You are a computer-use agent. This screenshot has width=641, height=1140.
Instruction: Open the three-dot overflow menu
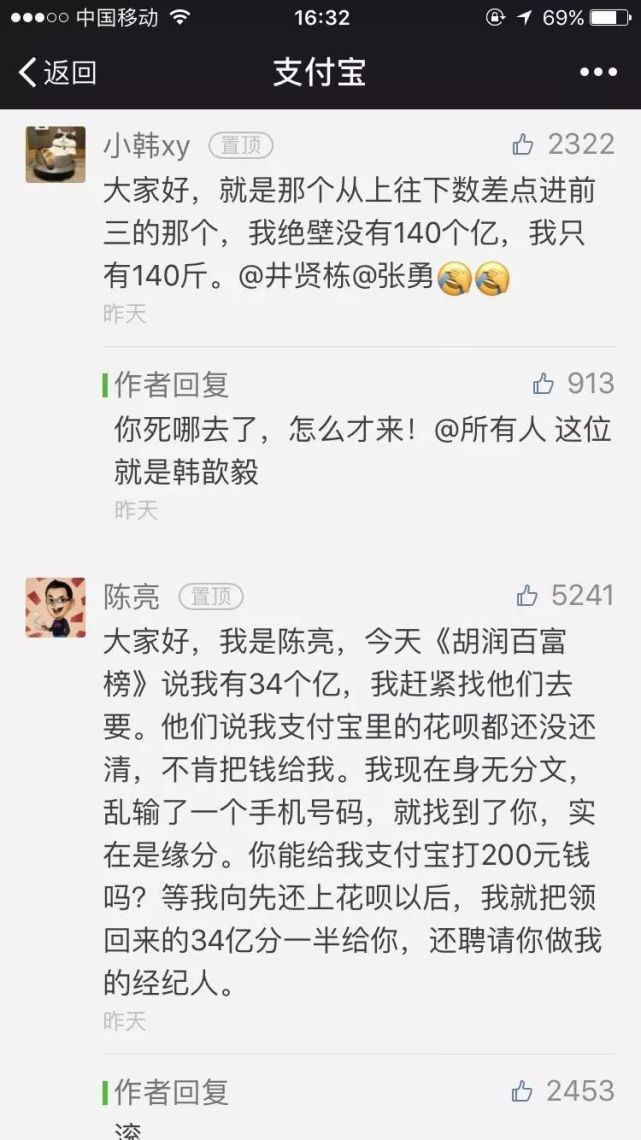click(598, 72)
